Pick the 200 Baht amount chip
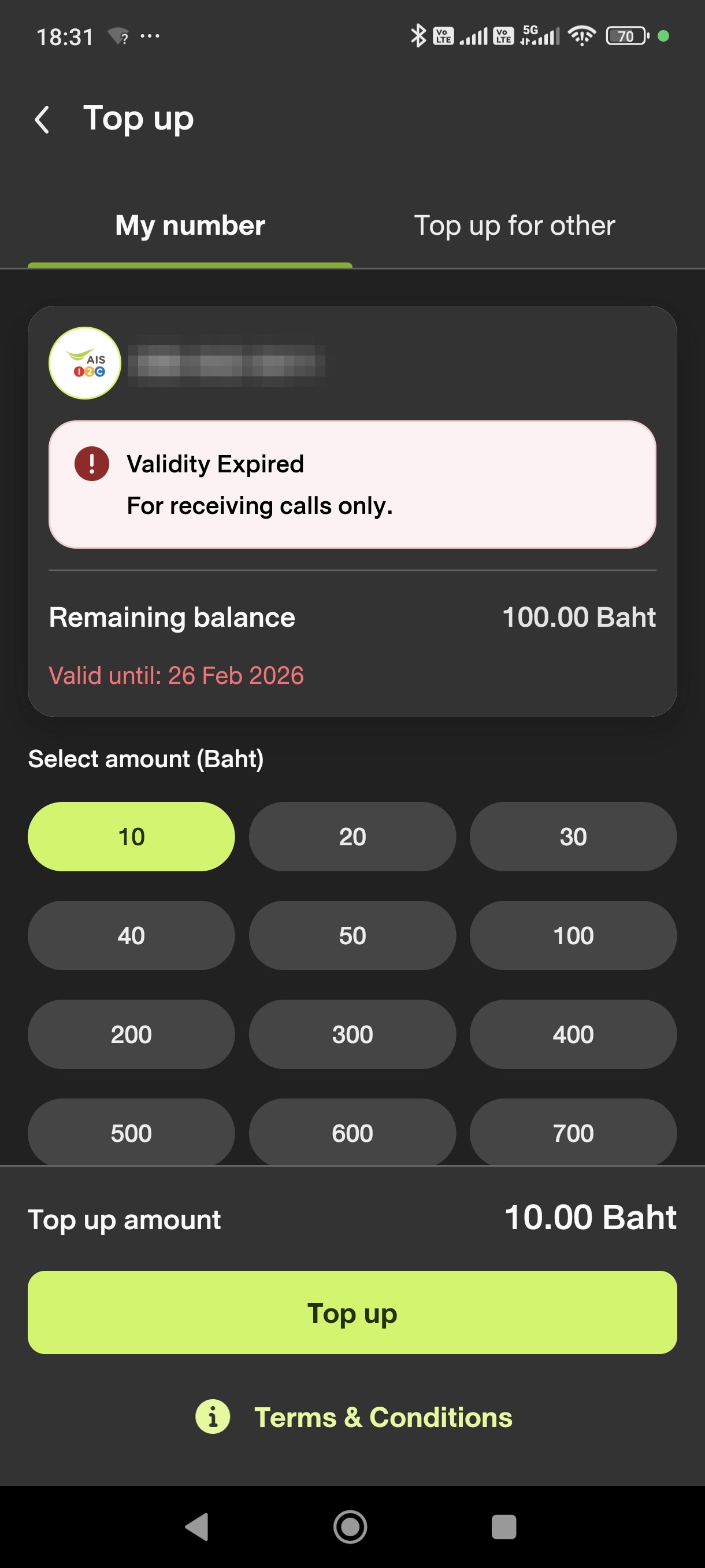Viewport: 705px width, 1568px height. click(131, 1034)
